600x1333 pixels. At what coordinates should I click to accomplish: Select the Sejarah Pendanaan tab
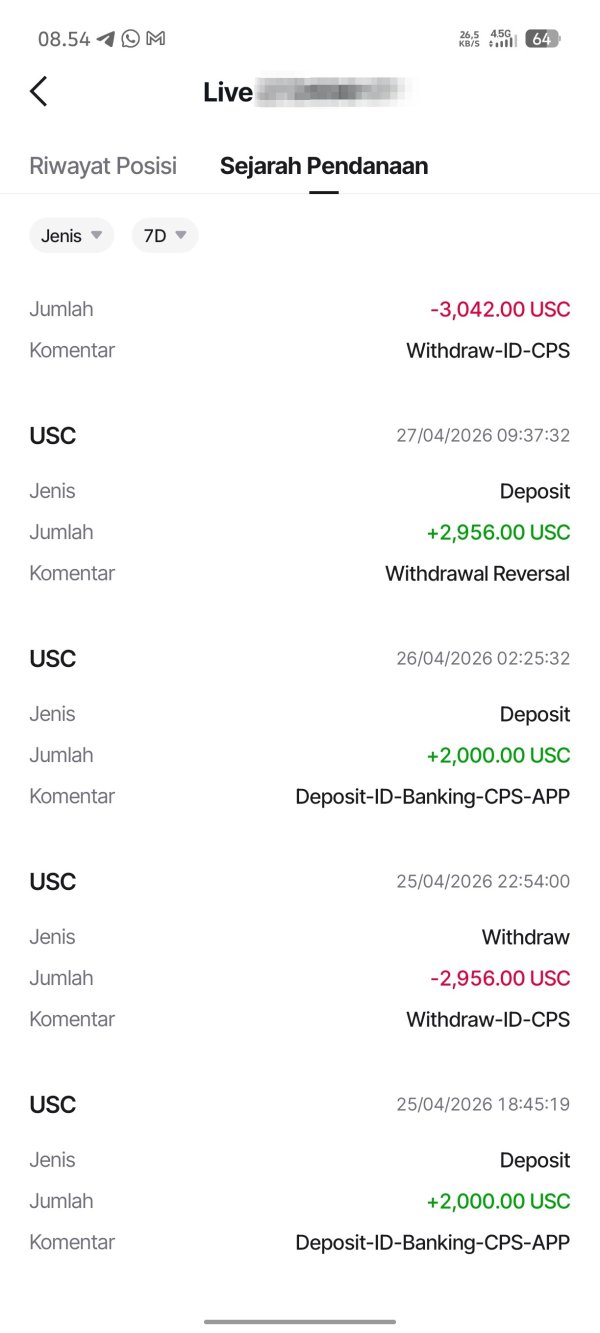tap(324, 166)
